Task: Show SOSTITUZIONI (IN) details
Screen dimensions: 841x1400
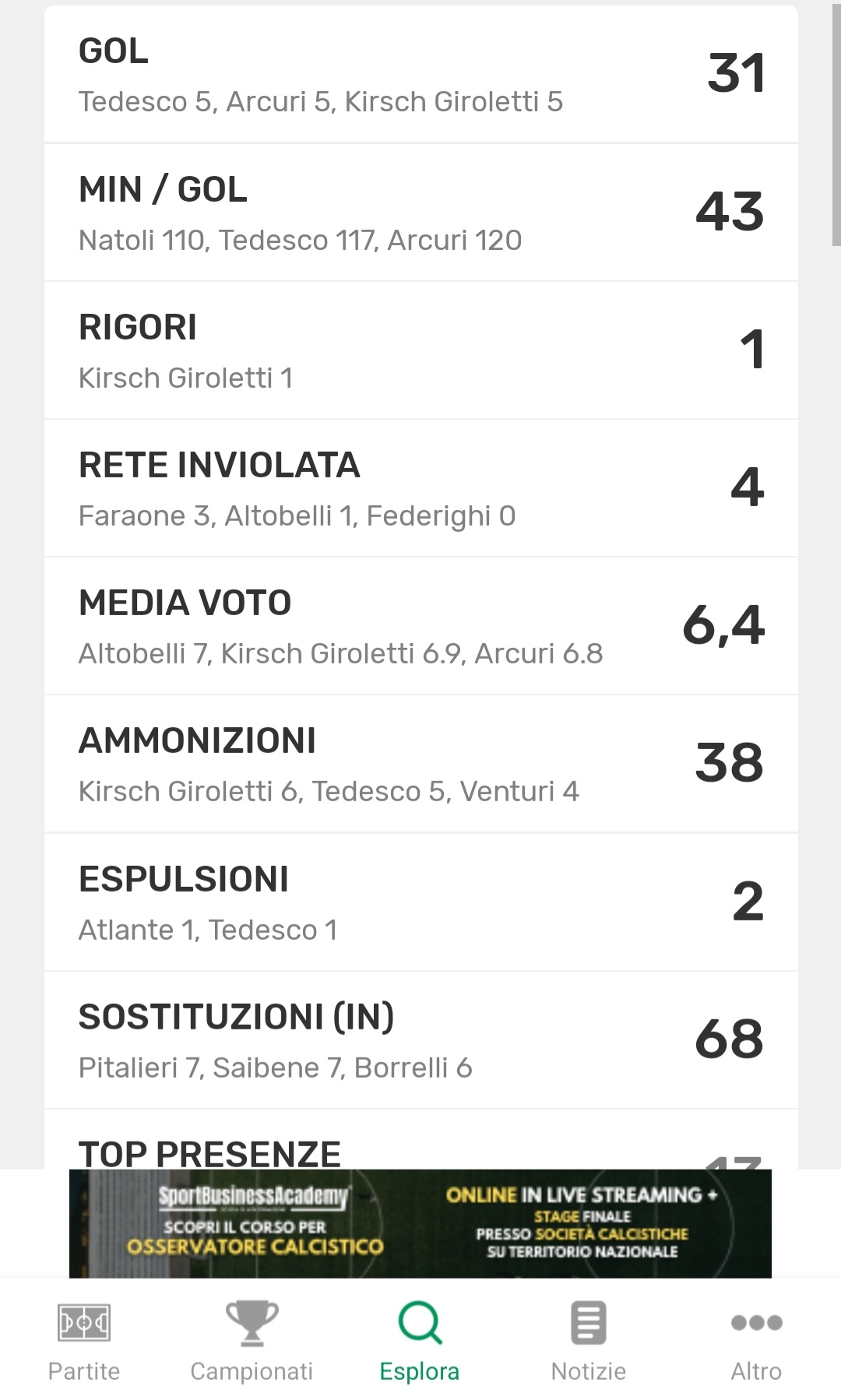Action: [x=420, y=1039]
